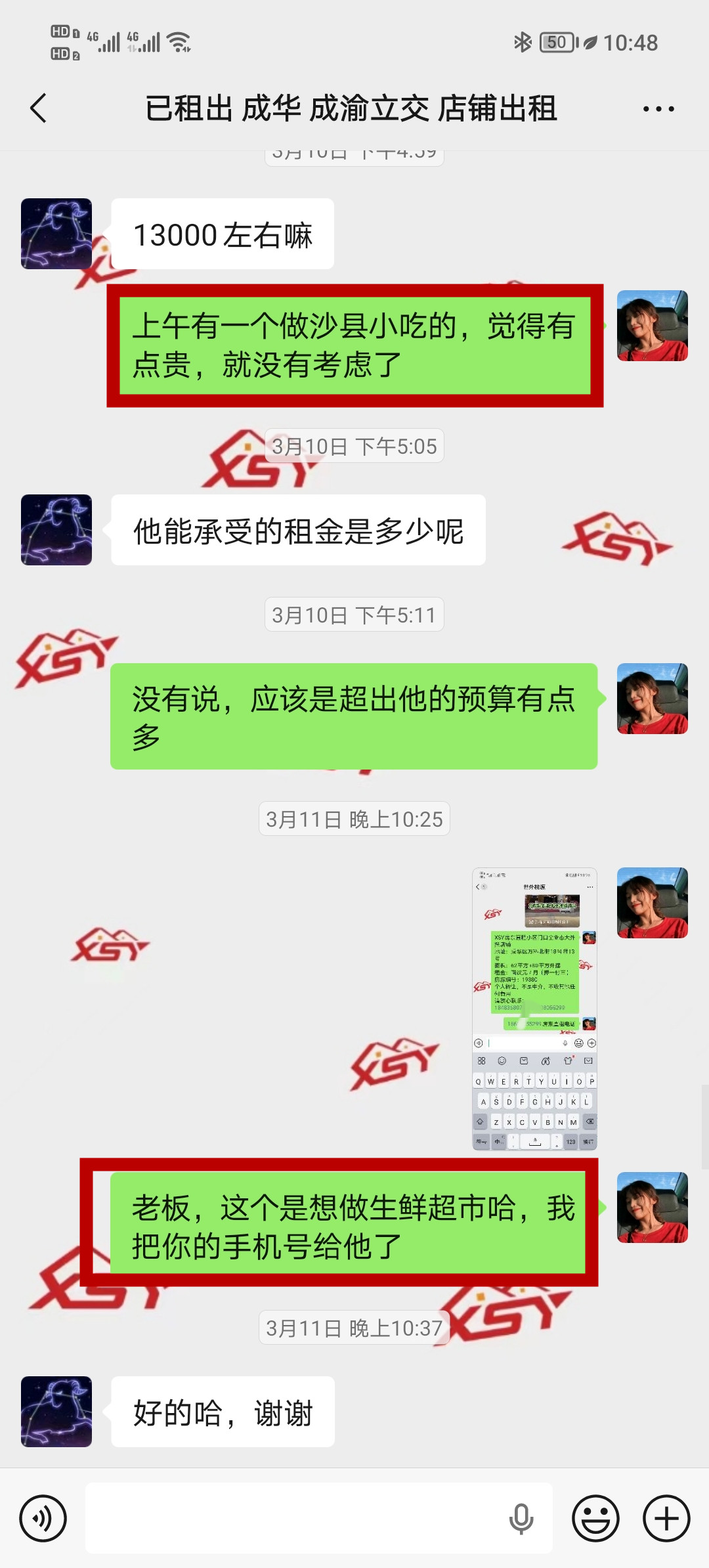Open the chat's three-dot menu

[x=658, y=109]
